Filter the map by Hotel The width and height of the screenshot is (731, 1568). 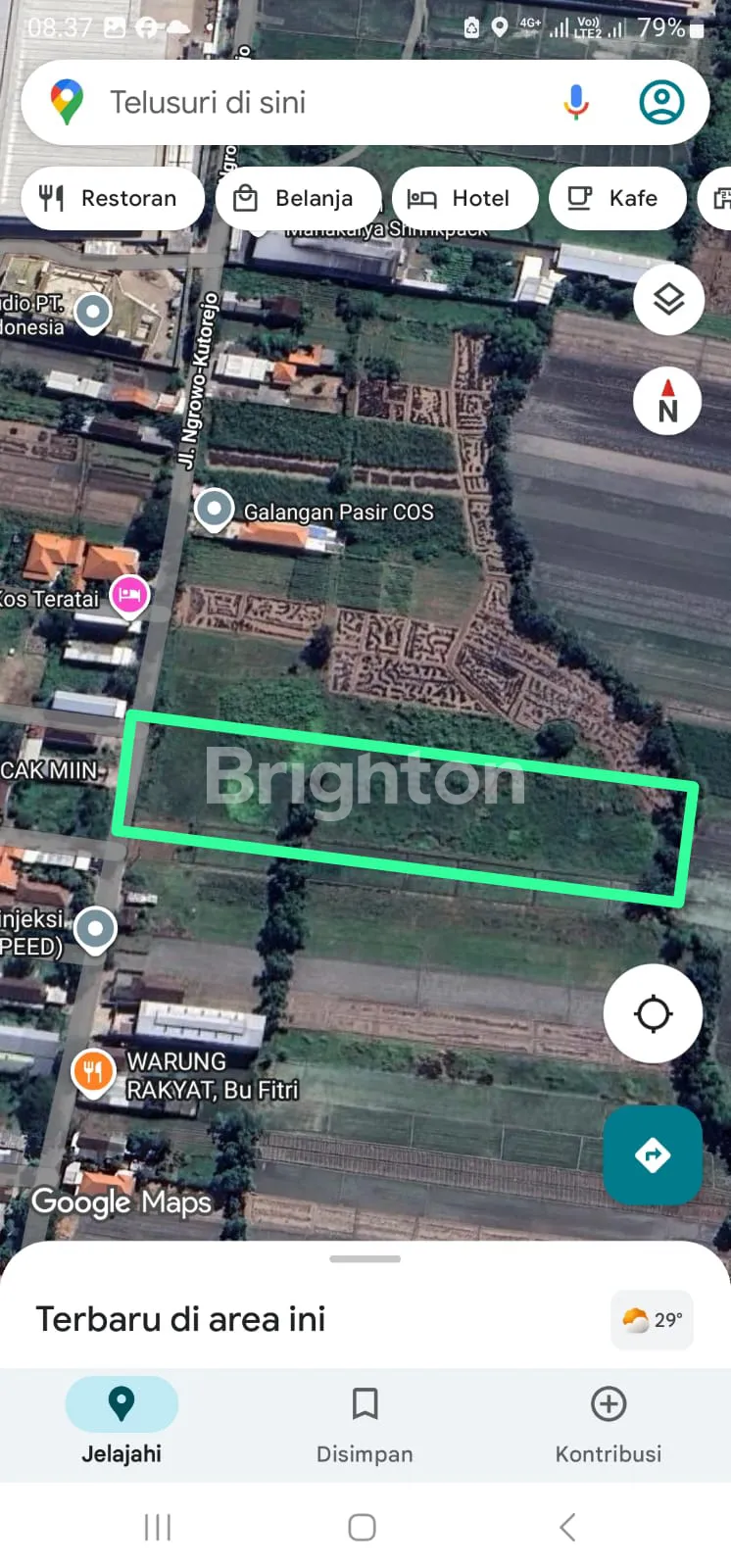click(x=463, y=199)
